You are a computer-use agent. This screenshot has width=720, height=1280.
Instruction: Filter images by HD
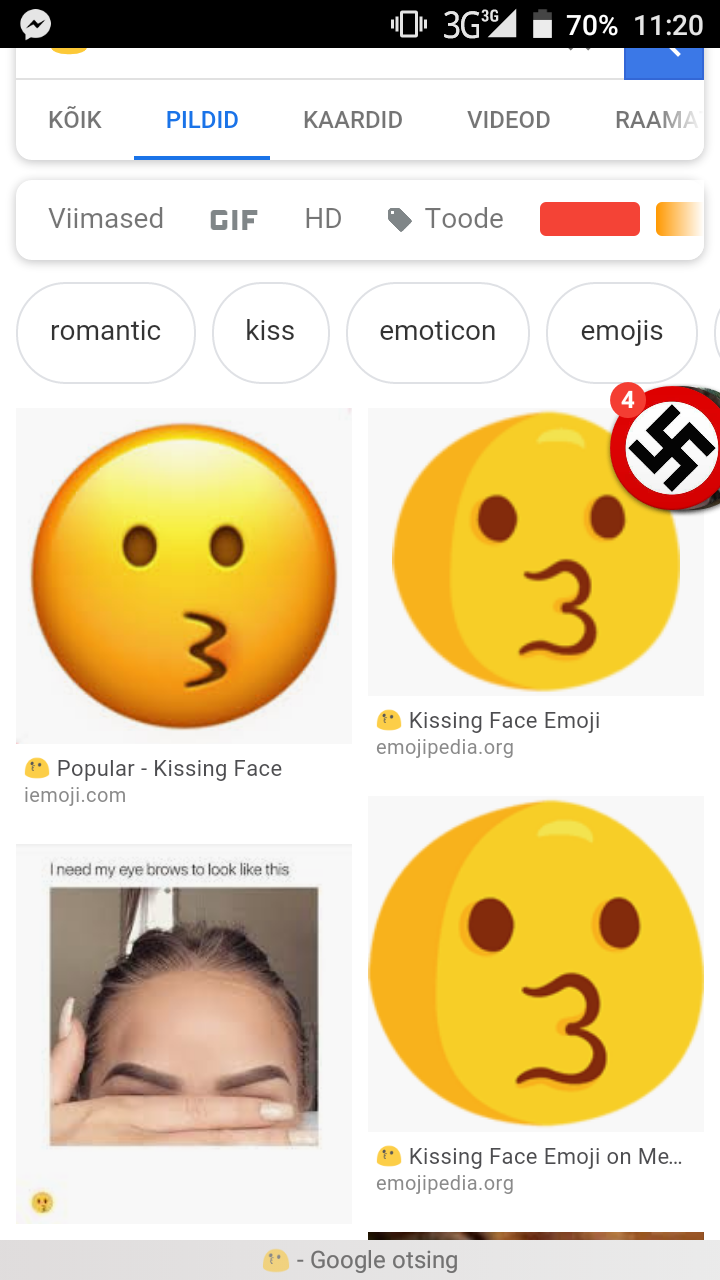click(x=323, y=219)
